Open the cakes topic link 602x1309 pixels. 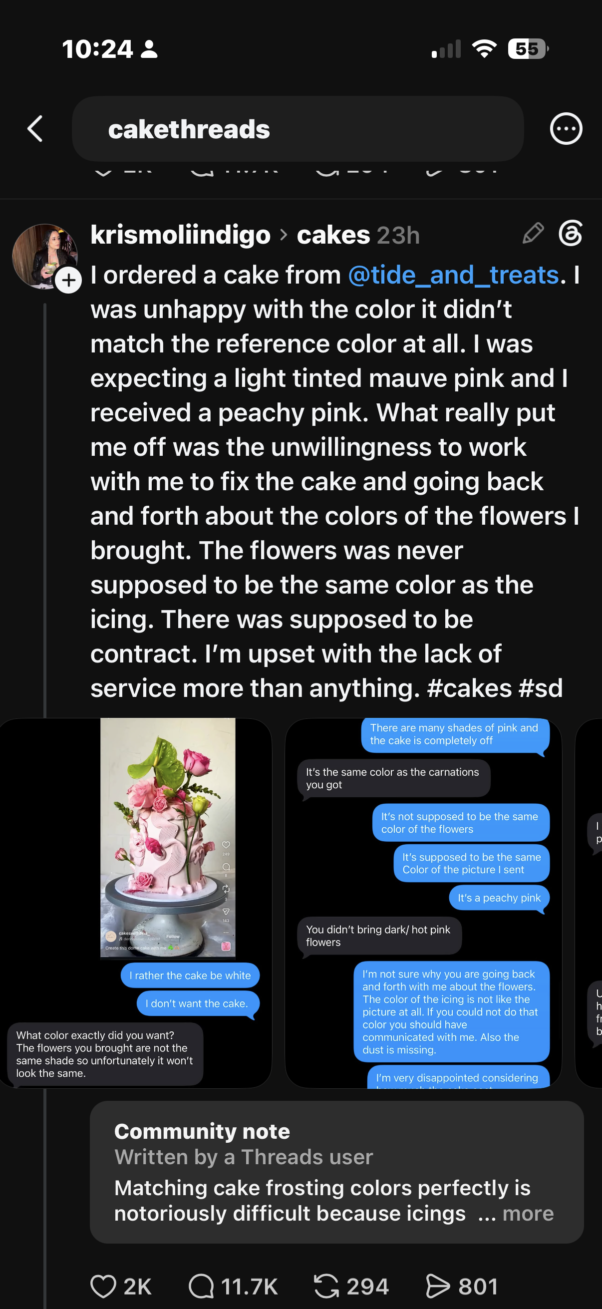[333, 235]
